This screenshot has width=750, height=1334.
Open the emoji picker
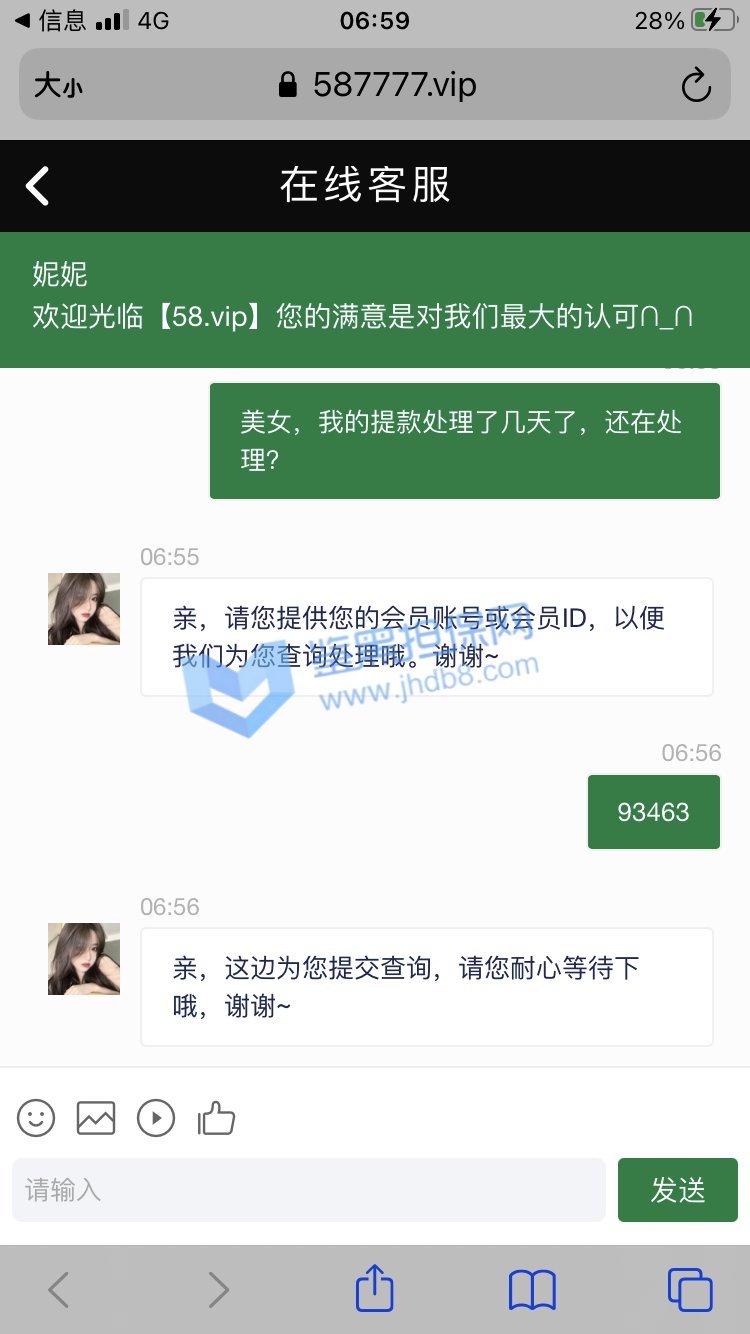[x=36, y=1118]
